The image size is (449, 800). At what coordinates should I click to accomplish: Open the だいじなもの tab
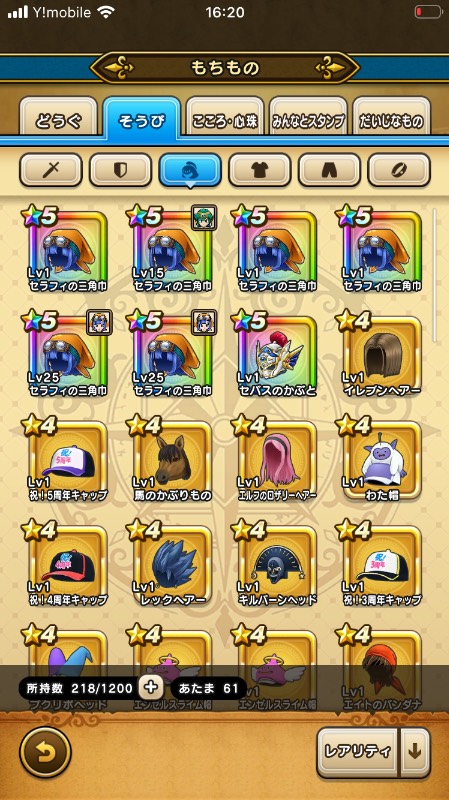pyautogui.click(x=391, y=121)
